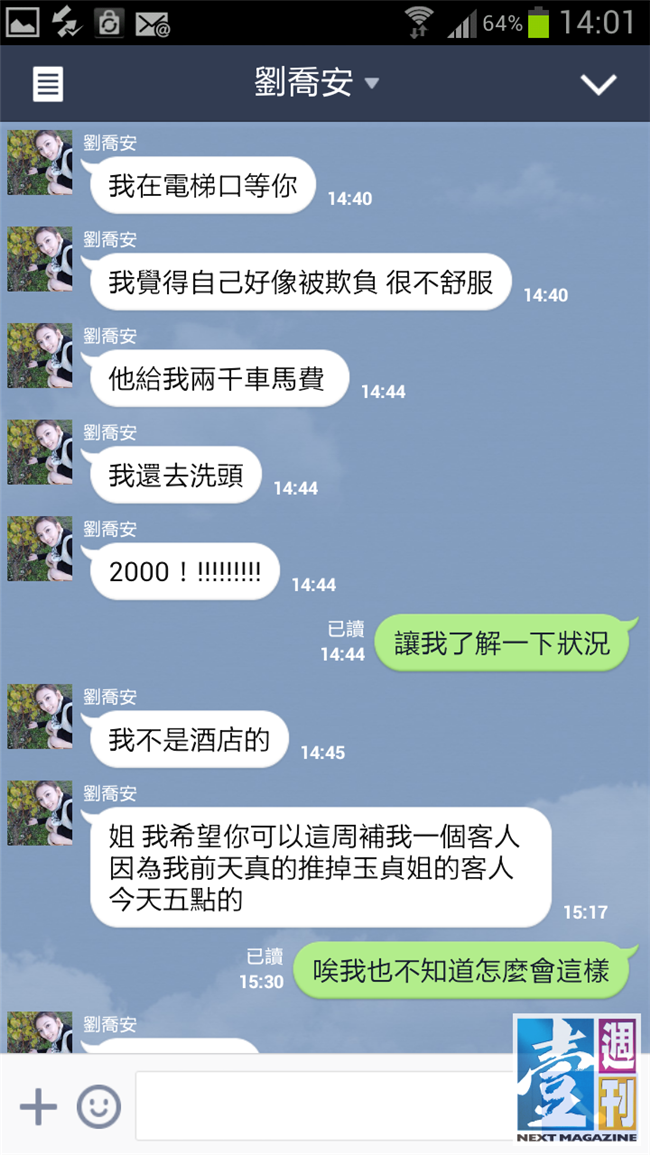650x1155 pixels.
Task: Open 劉喬安's avatar beside 我在電梯口等你
Action: 40,163
